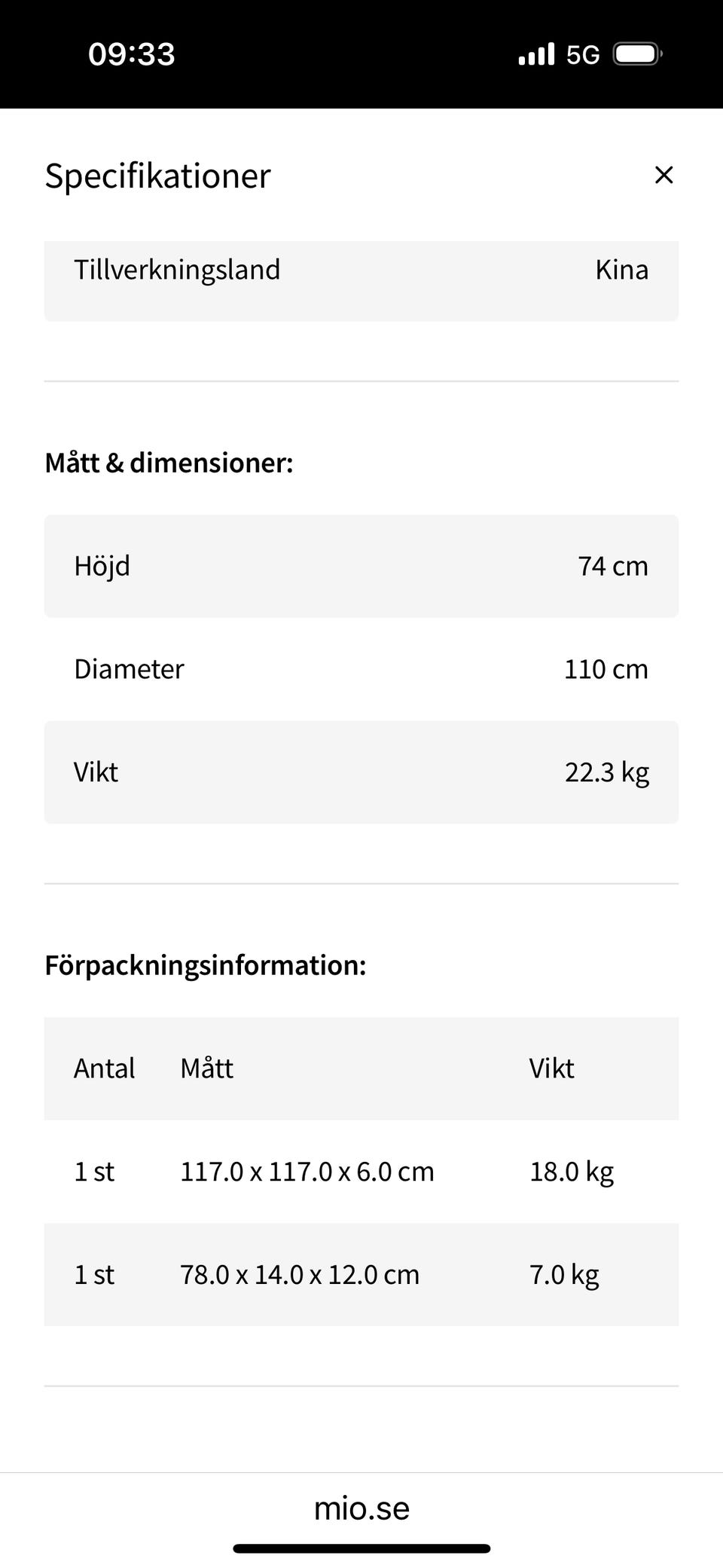Open the Mått & dimensioner section heading
Viewport: 723px width, 1568px height.
point(170,462)
